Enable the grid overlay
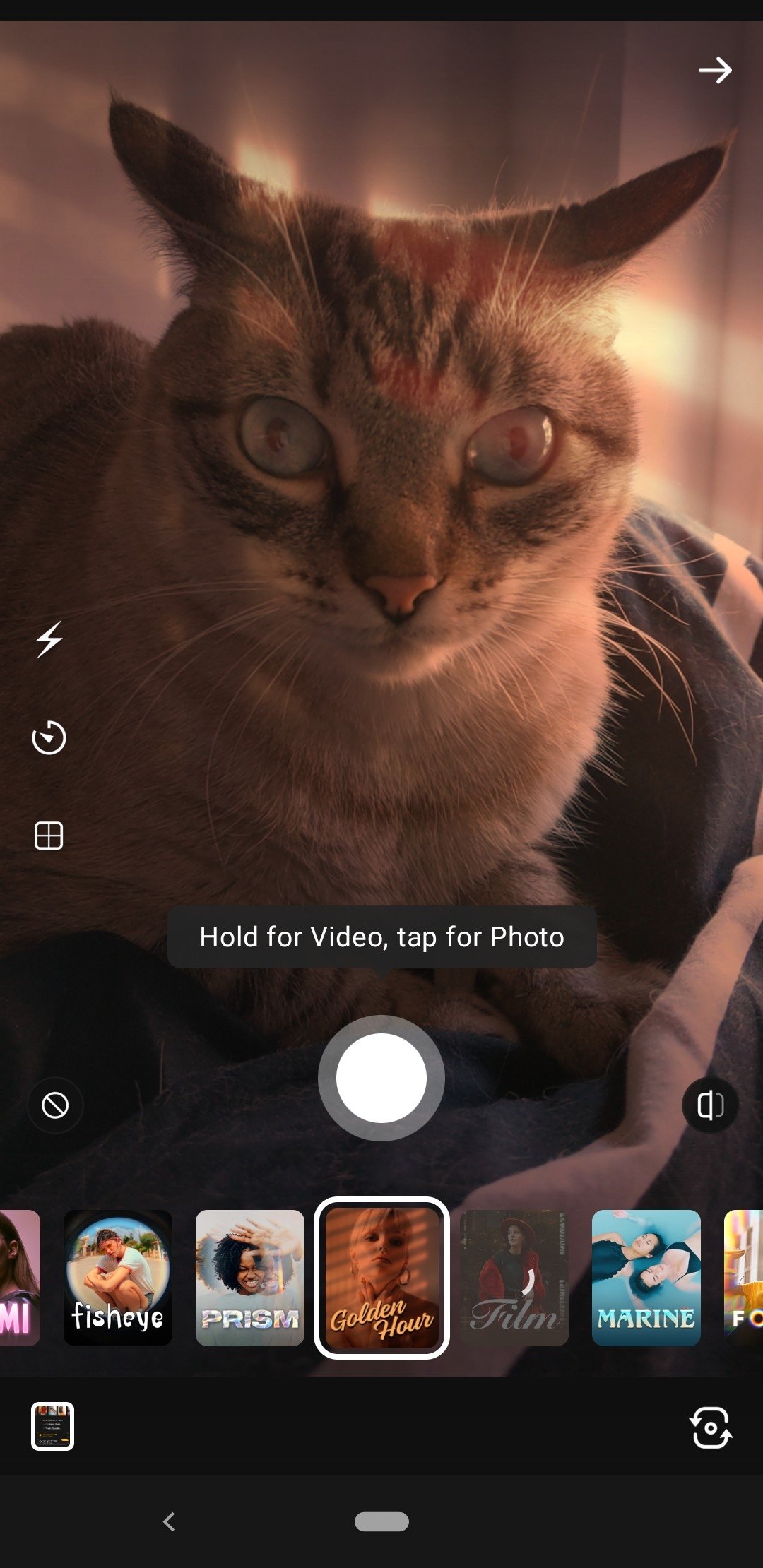The width and height of the screenshot is (763, 1568). (x=49, y=836)
